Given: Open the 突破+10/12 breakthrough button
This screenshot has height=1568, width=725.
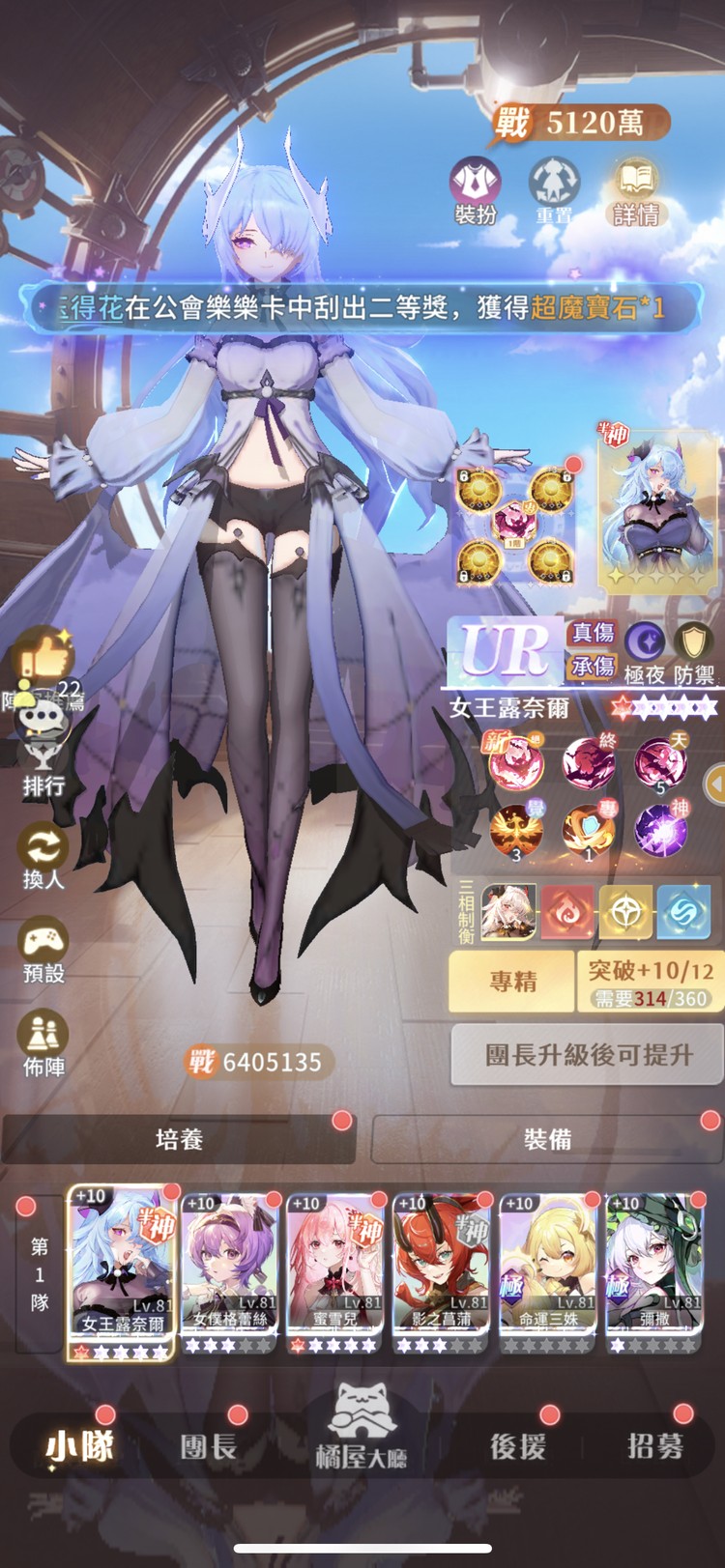Looking at the screenshot, I should [x=651, y=982].
